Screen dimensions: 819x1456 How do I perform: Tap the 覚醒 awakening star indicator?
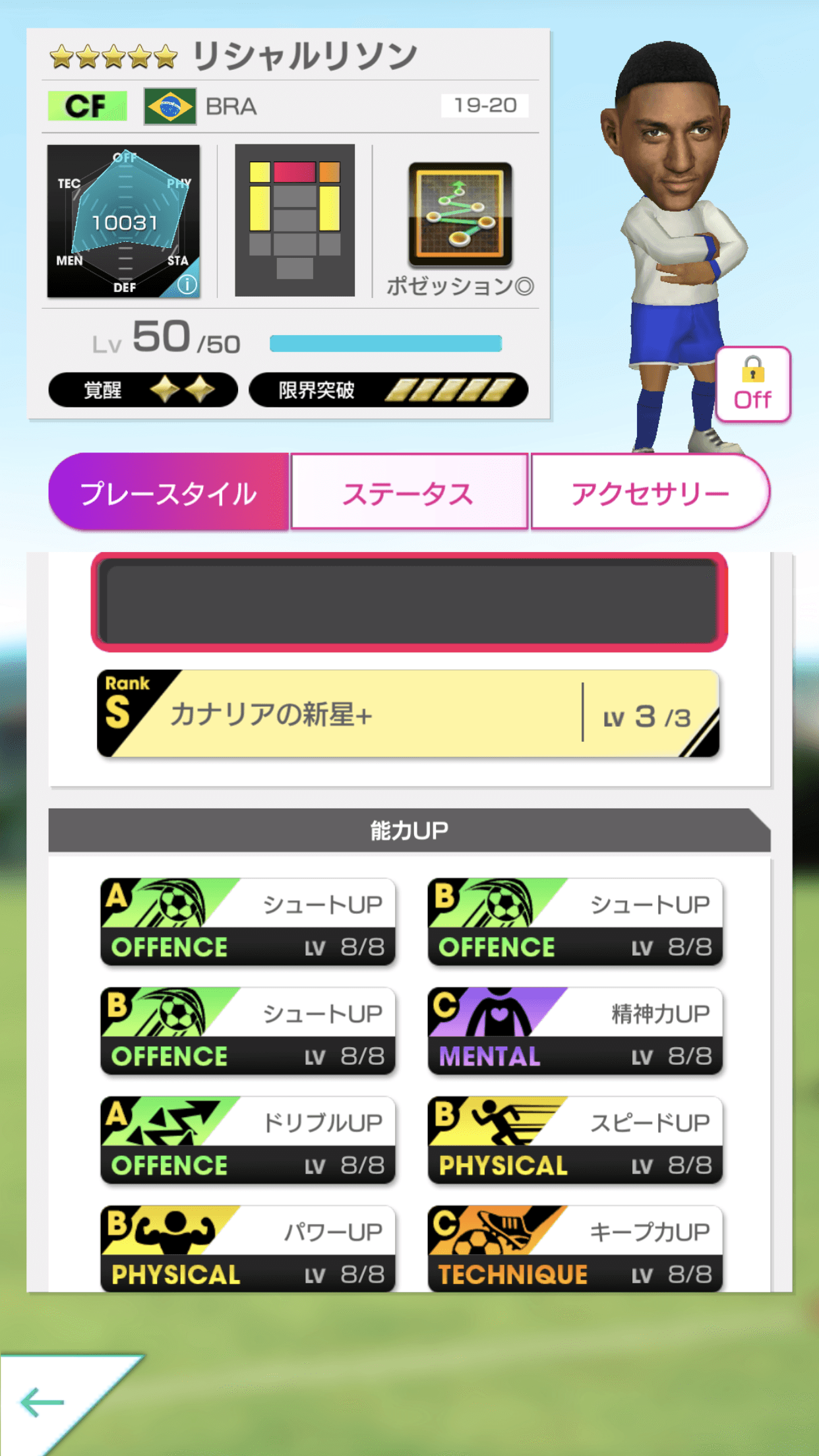pos(142,390)
